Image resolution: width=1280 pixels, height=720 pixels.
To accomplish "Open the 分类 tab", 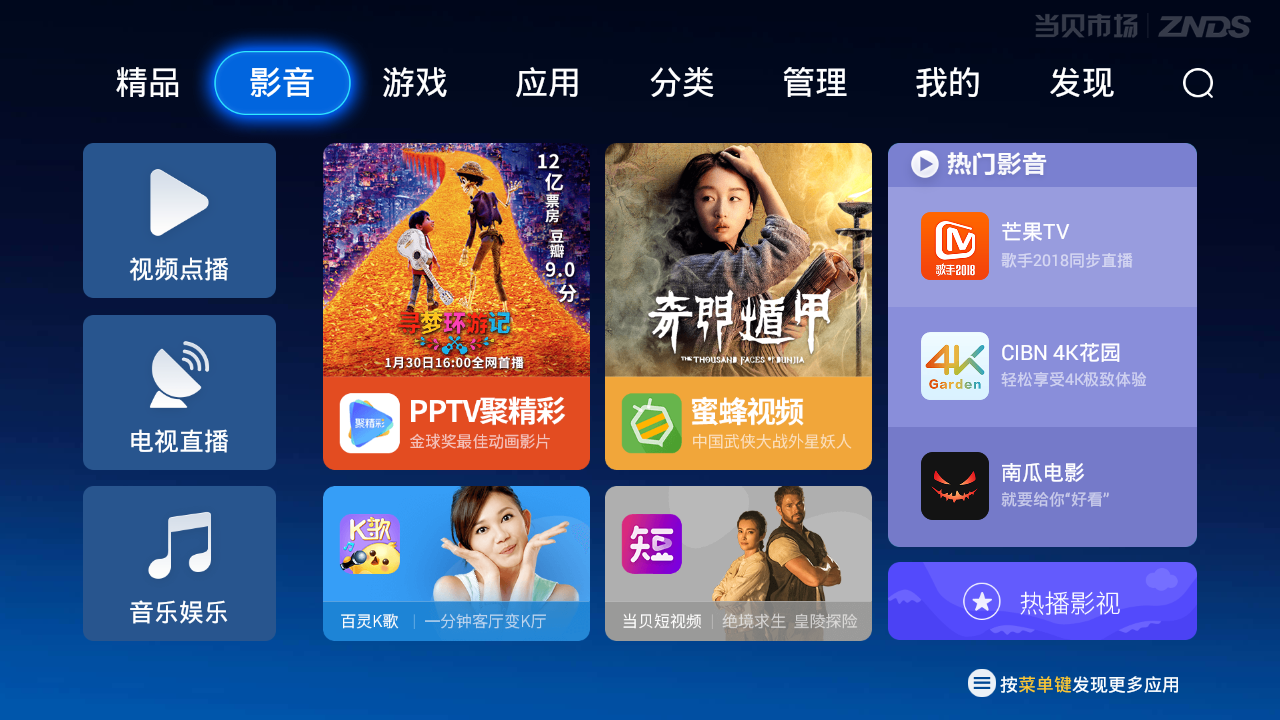I will coord(682,83).
